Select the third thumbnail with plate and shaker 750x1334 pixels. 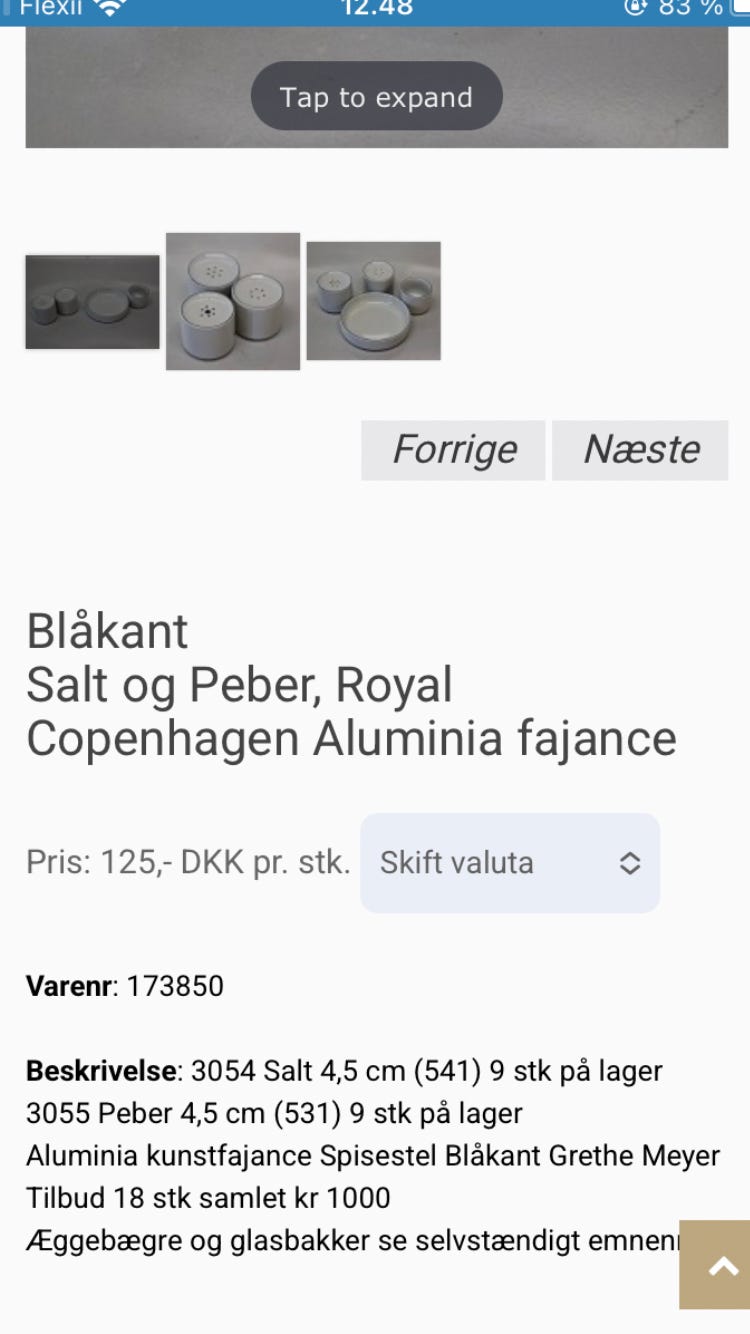373,301
